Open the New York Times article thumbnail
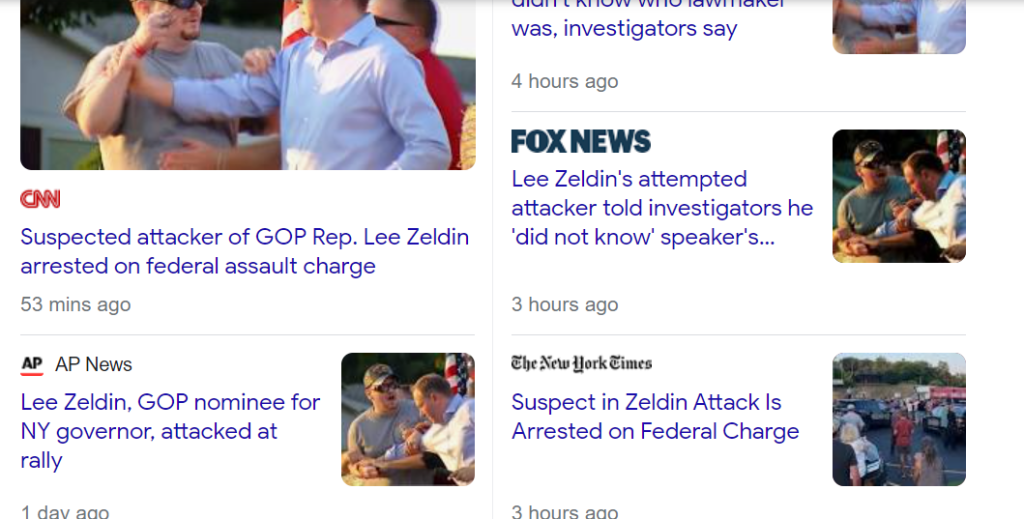This screenshot has height=519, width=1024. tap(898, 419)
